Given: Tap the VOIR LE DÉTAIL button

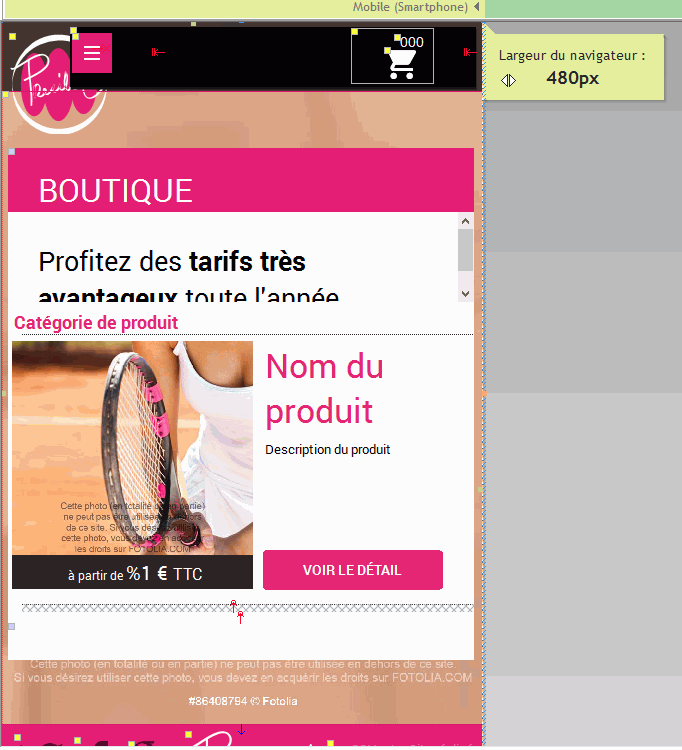Looking at the screenshot, I should [x=352, y=570].
